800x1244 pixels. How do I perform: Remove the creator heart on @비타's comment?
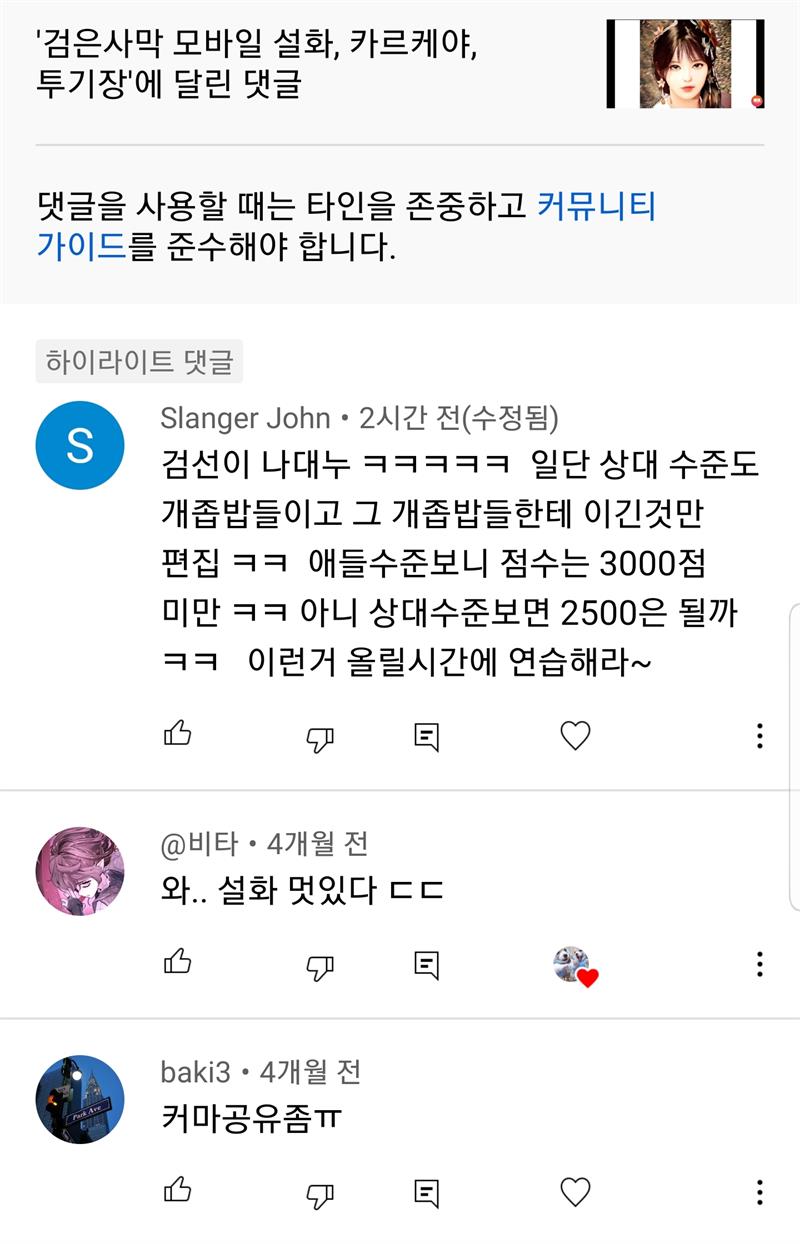point(575,965)
